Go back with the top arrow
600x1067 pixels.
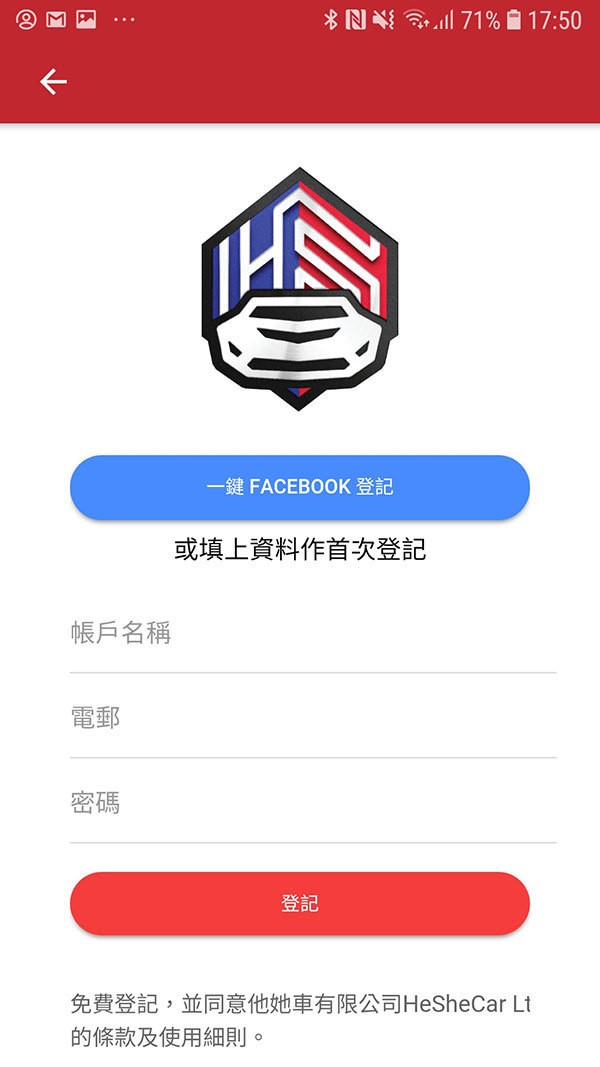[x=53, y=82]
